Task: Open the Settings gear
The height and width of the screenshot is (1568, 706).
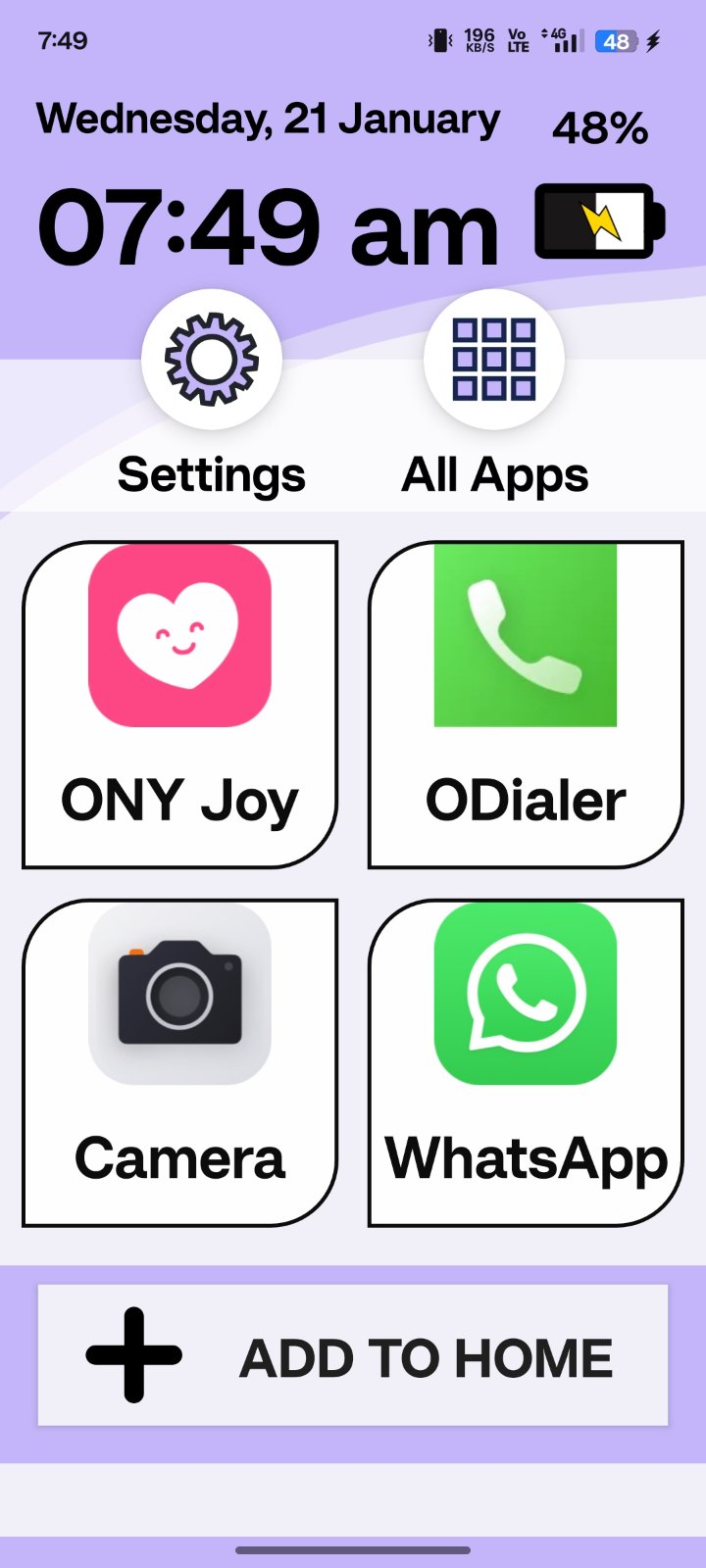Action: click(212, 360)
